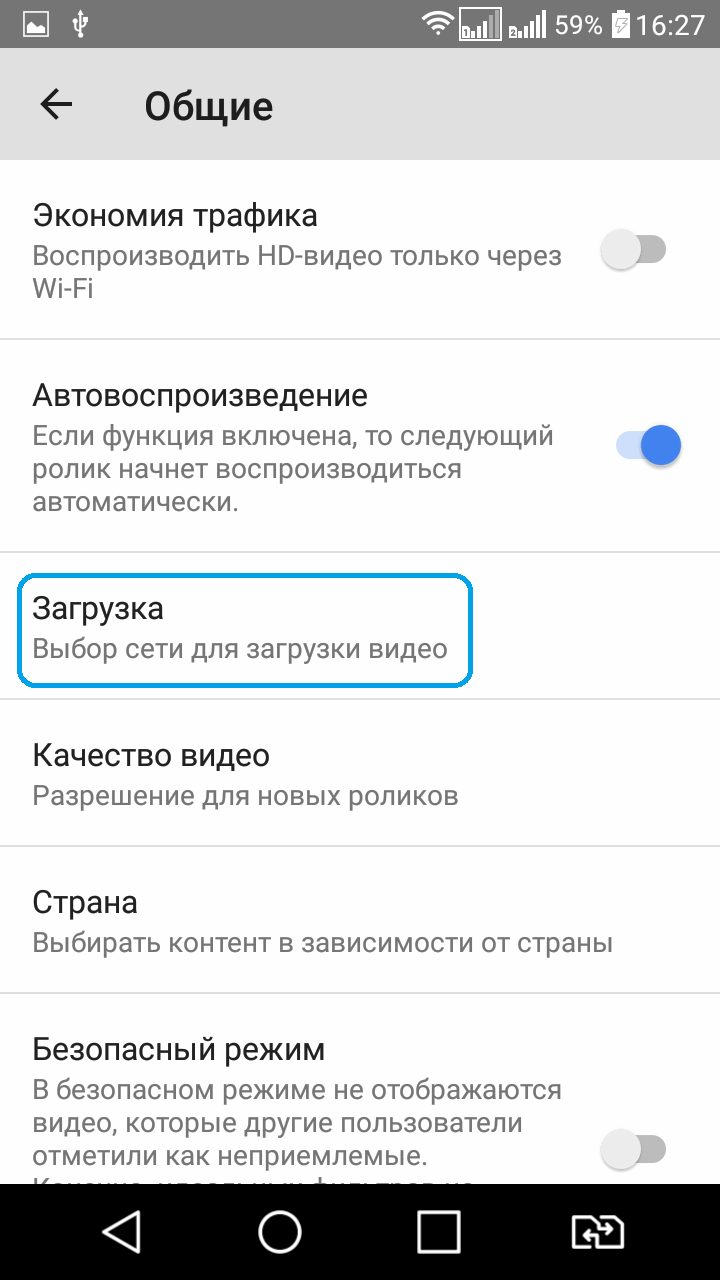
Task: Tap the system home button
Action: coord(280,1231)
